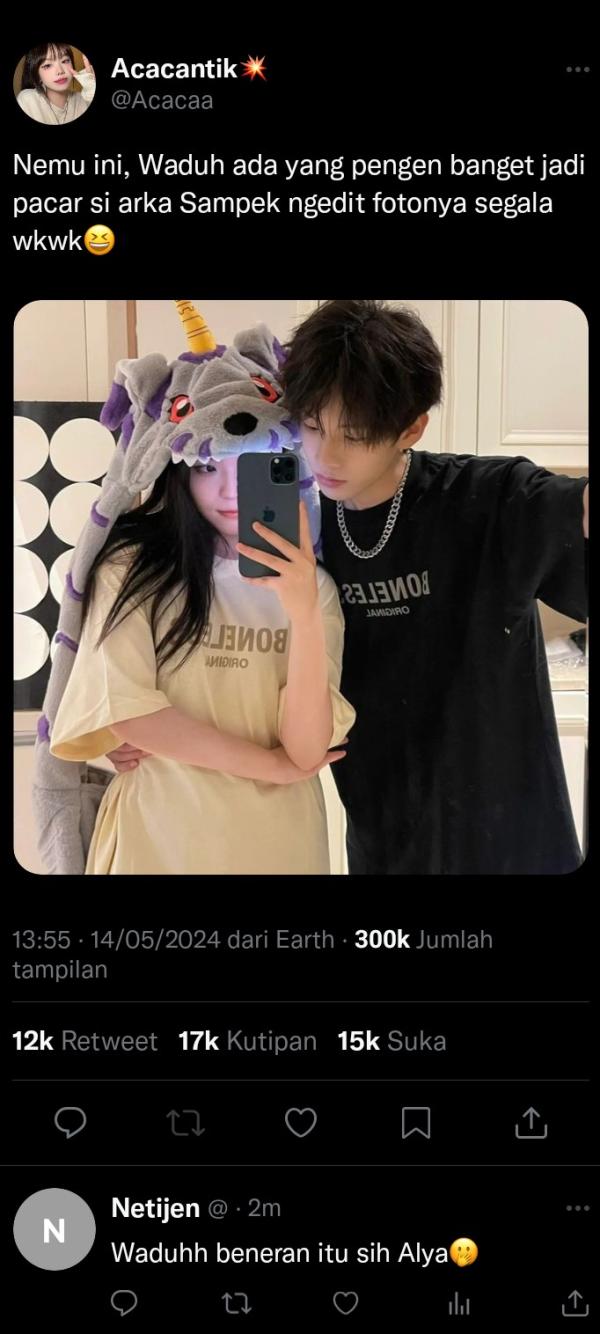
Task: Like Netijen's reply
Action: pos(345,1302)
